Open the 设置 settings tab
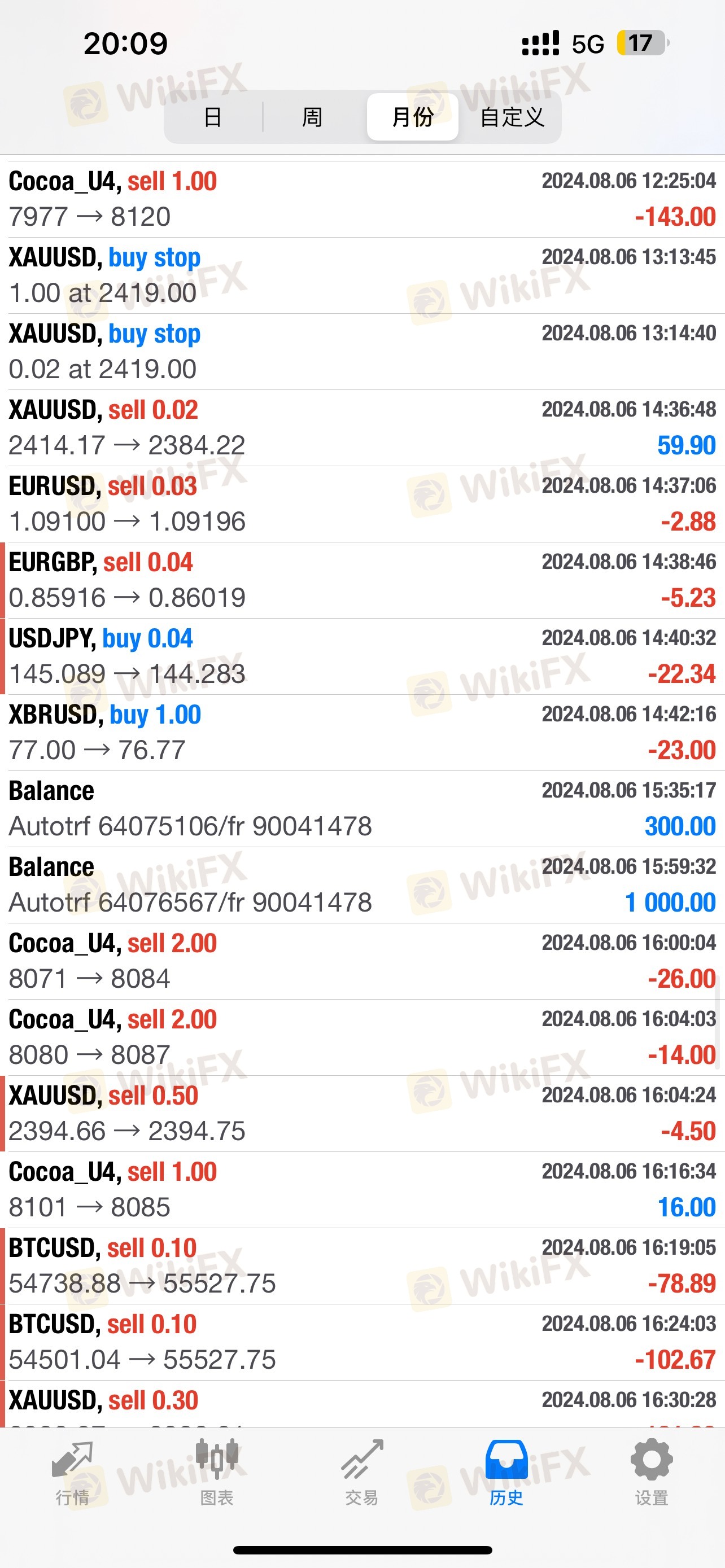Screen dimensions: 725x1568 (652, 1473)
